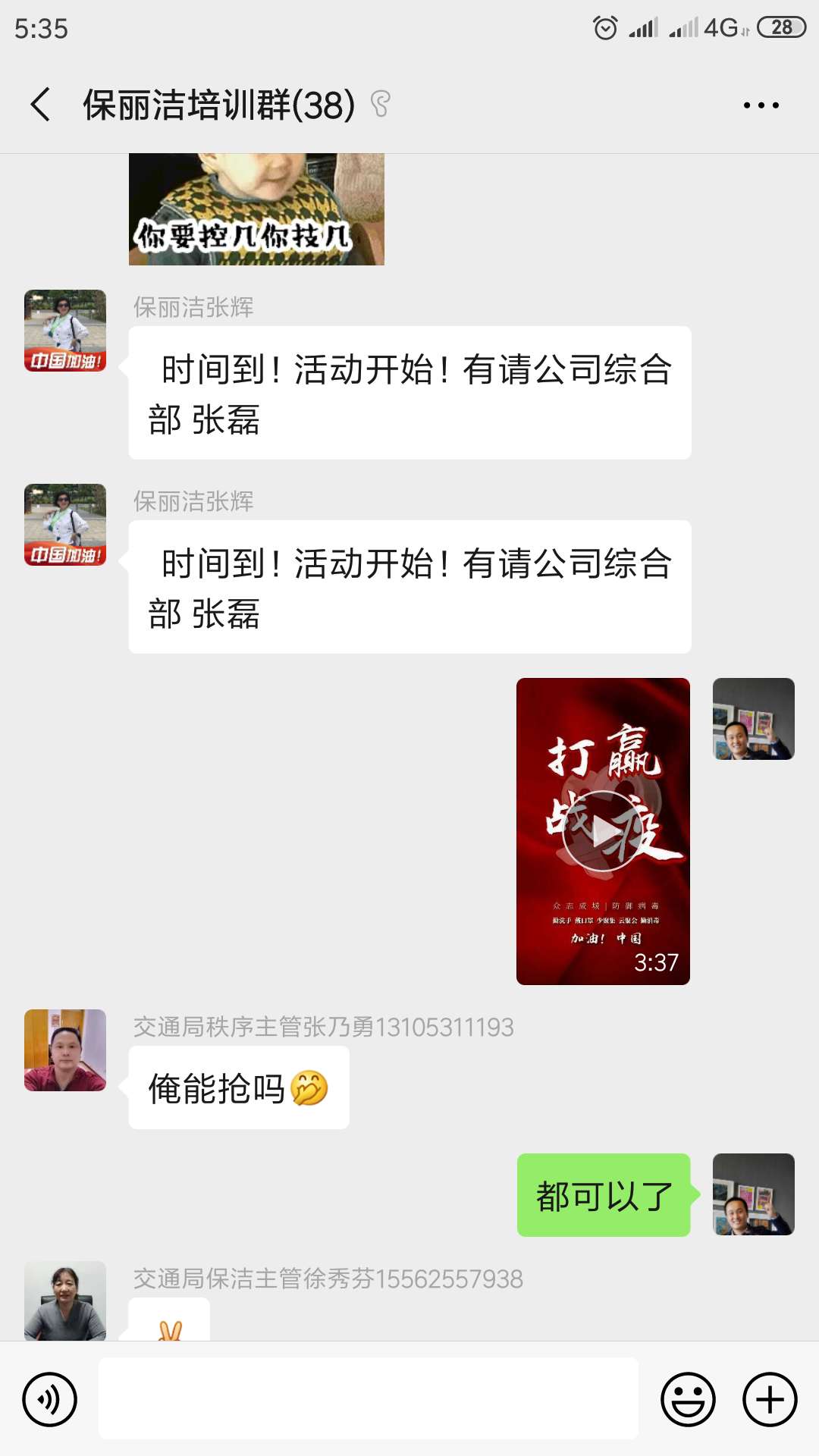Open 张乃勇's profile avatar

point(65,1050)
